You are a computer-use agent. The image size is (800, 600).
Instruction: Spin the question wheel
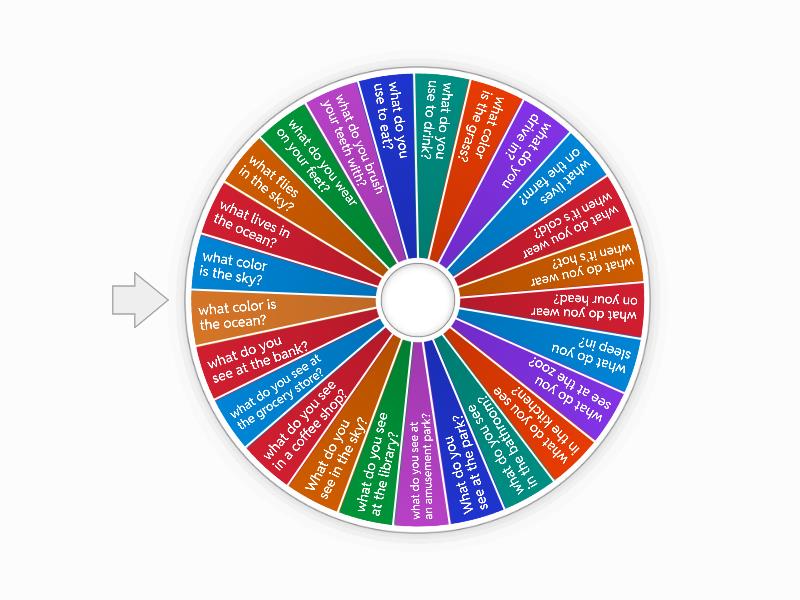coord(414,299)
